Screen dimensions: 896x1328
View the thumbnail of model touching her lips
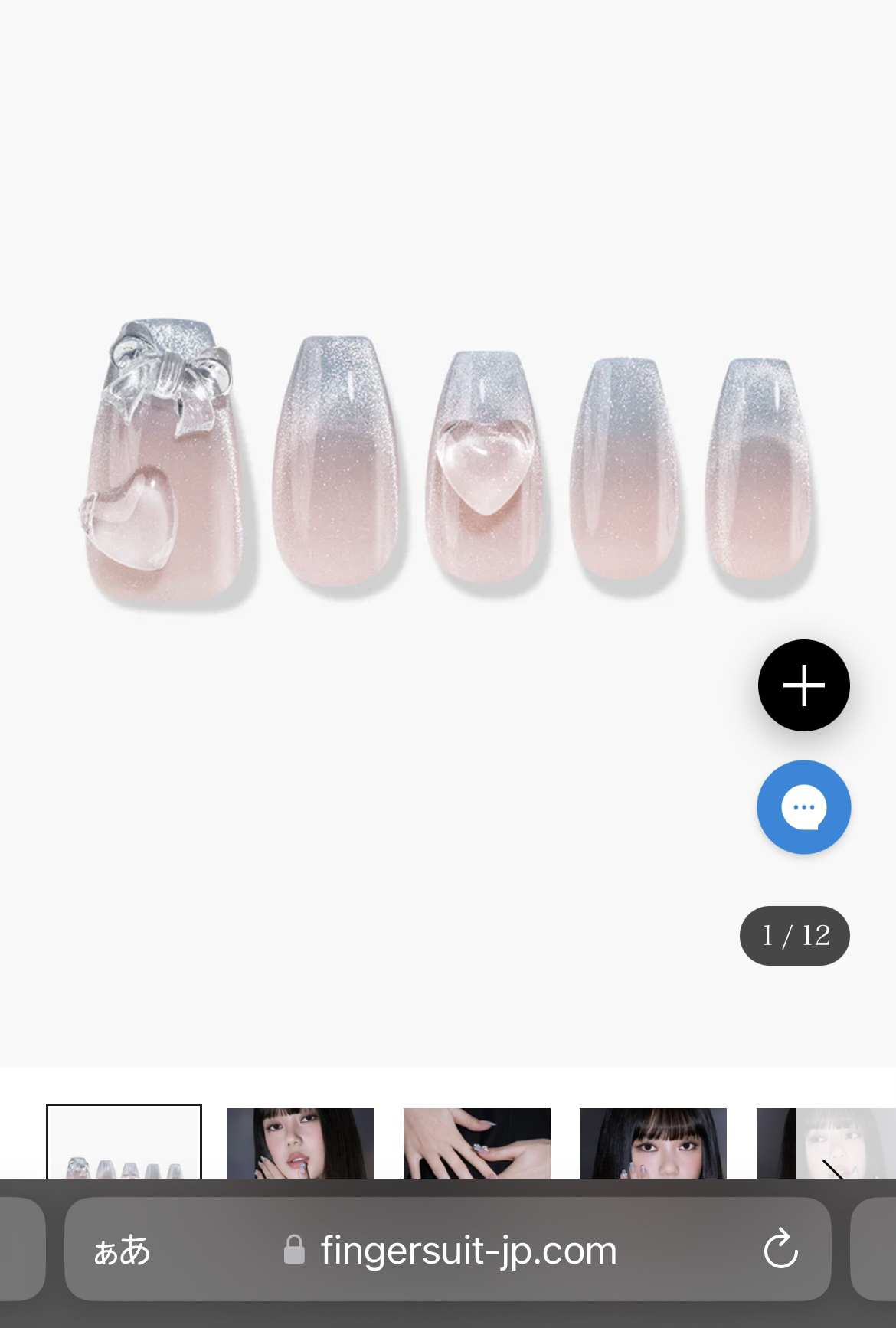(300, 1143)
